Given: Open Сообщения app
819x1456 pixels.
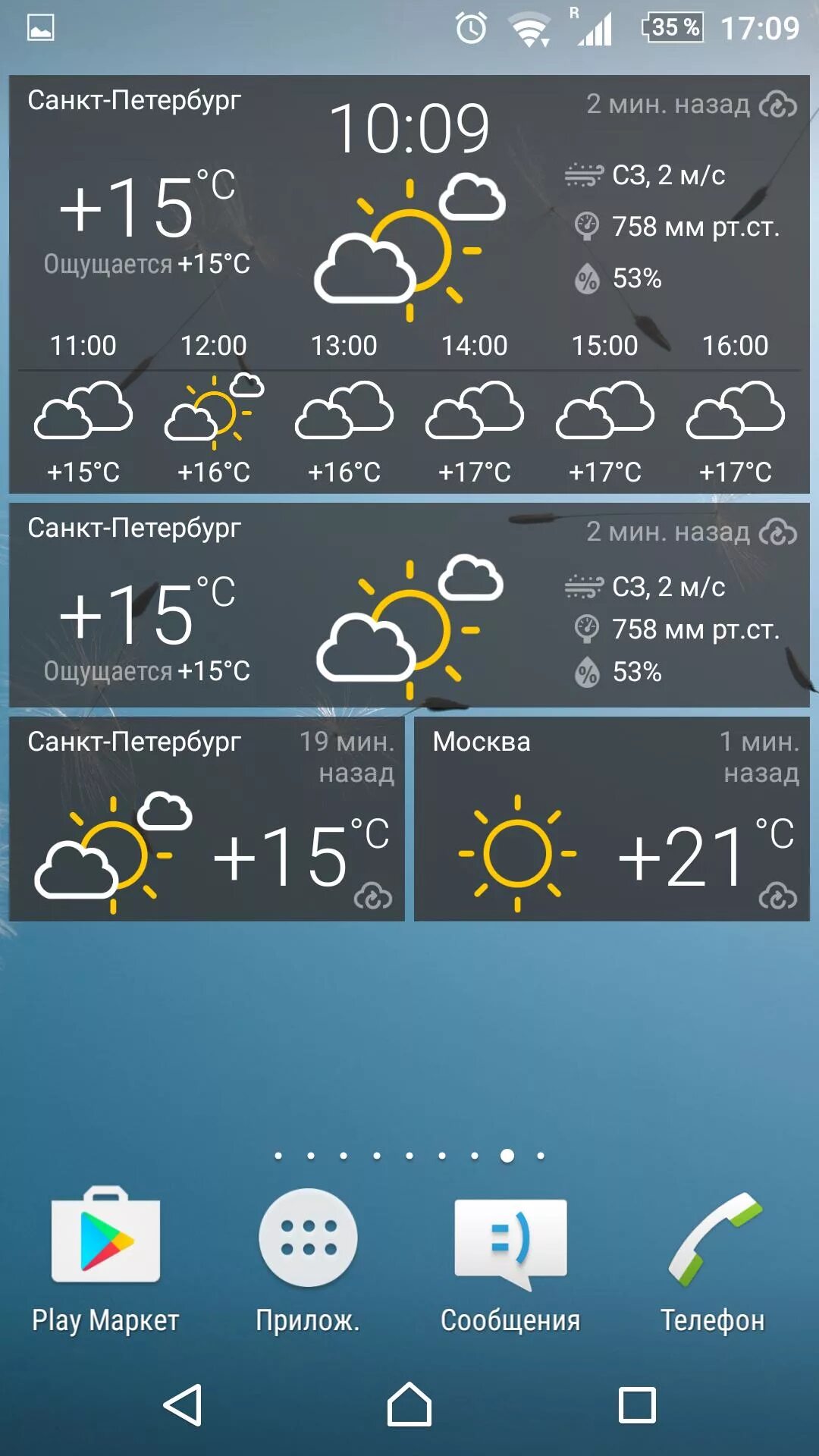Looking at the screenshot, I should [x=510, y=1260].
